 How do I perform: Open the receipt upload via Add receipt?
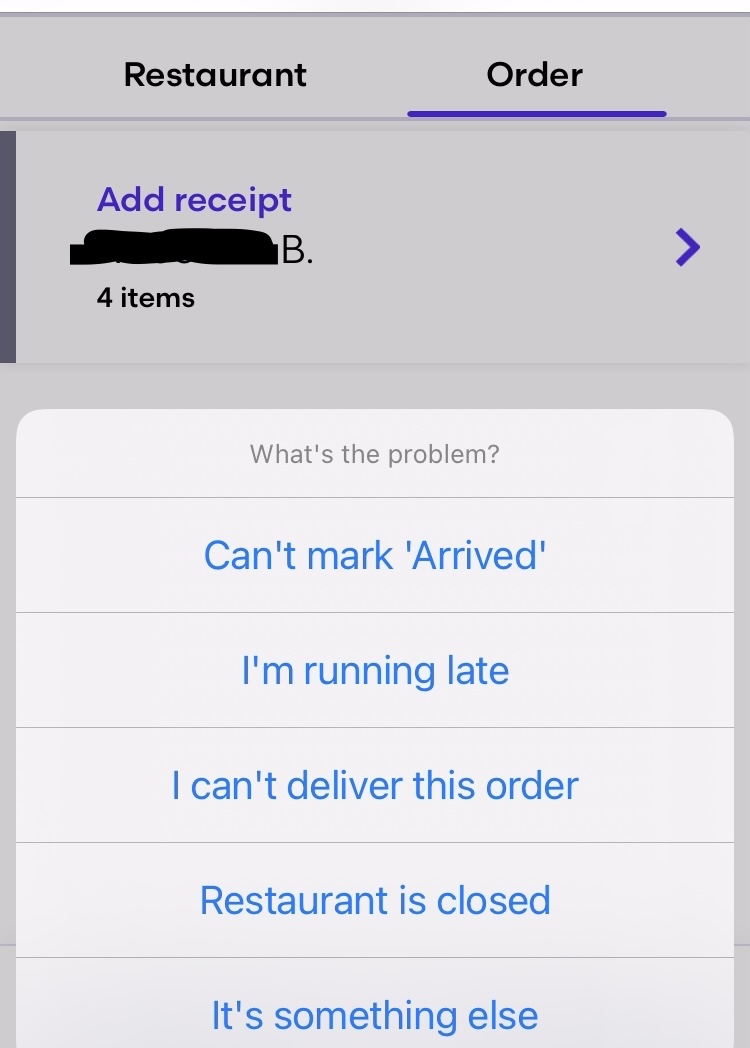(194, 199)
